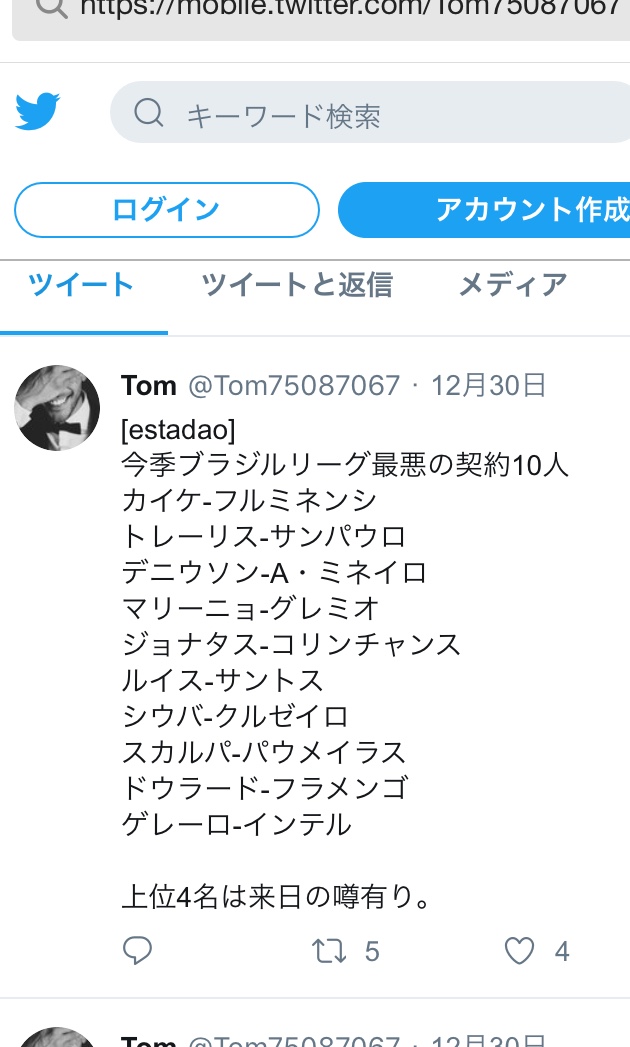
Task: Open Tom's profile picture on the estadao tweet
Action: pyautogui.click(x=57, y=407)
